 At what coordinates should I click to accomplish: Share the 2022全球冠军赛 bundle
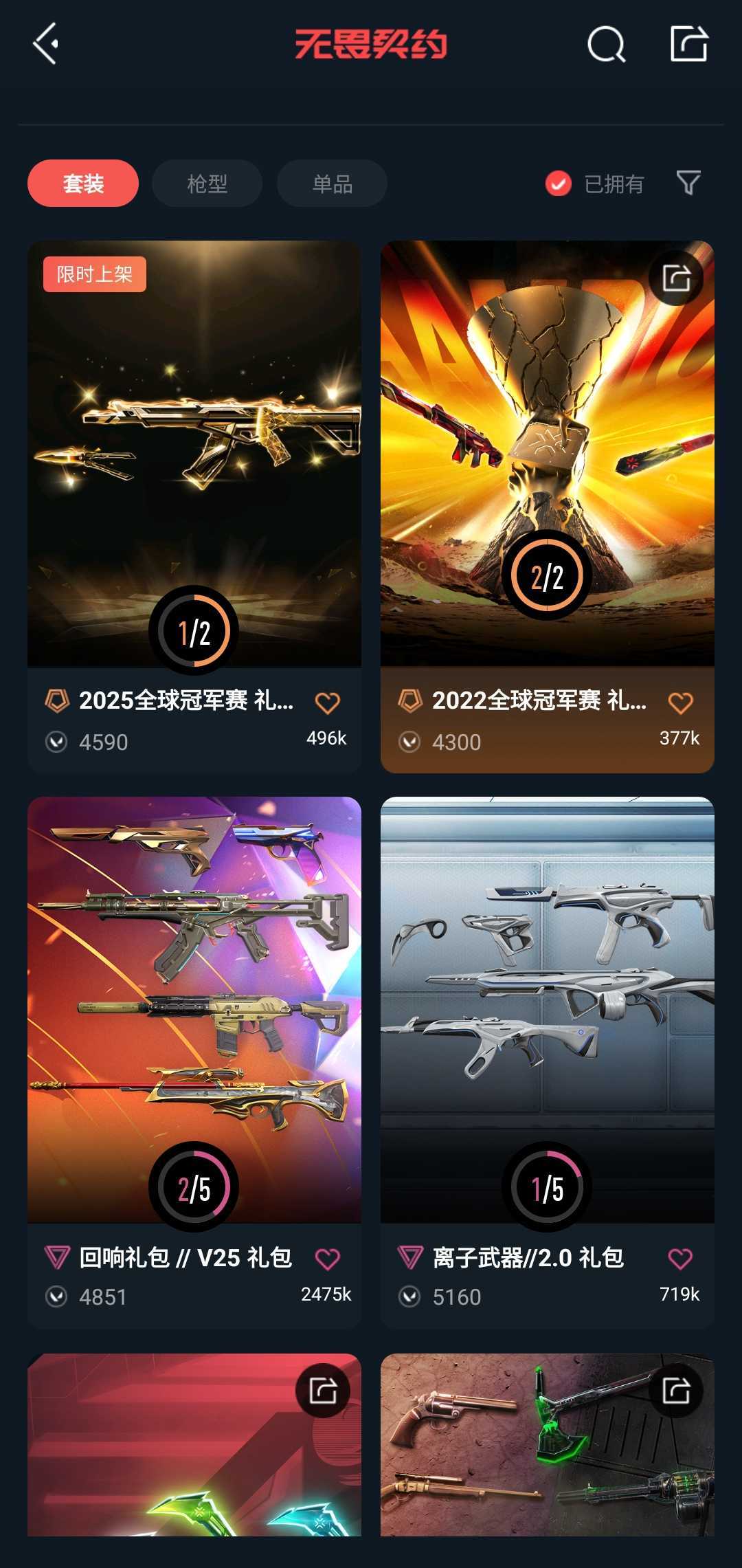click(x=676, y=278)
